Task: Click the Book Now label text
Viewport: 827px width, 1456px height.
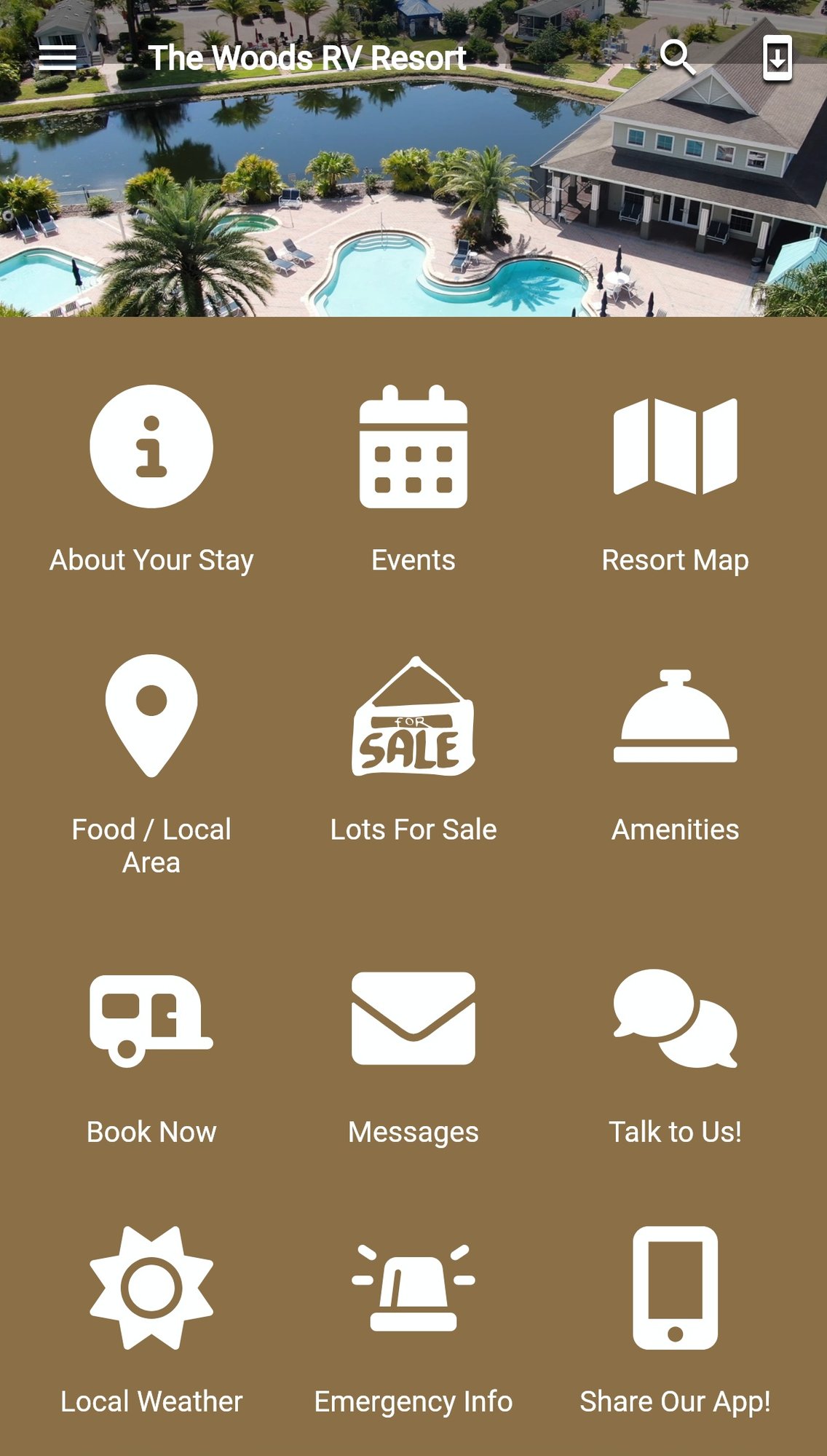Action: coord(151,1131)
